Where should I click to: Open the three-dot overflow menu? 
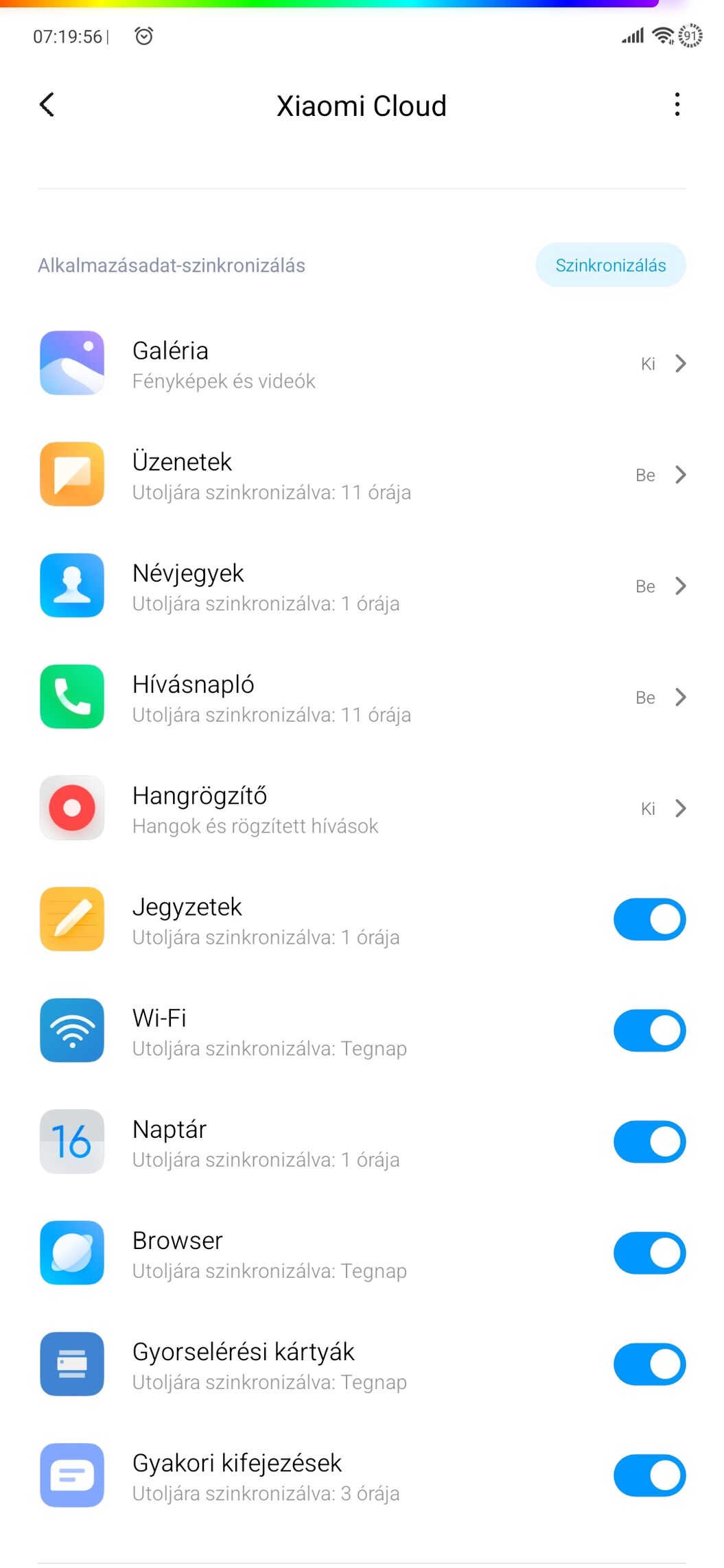pos(677,105)
